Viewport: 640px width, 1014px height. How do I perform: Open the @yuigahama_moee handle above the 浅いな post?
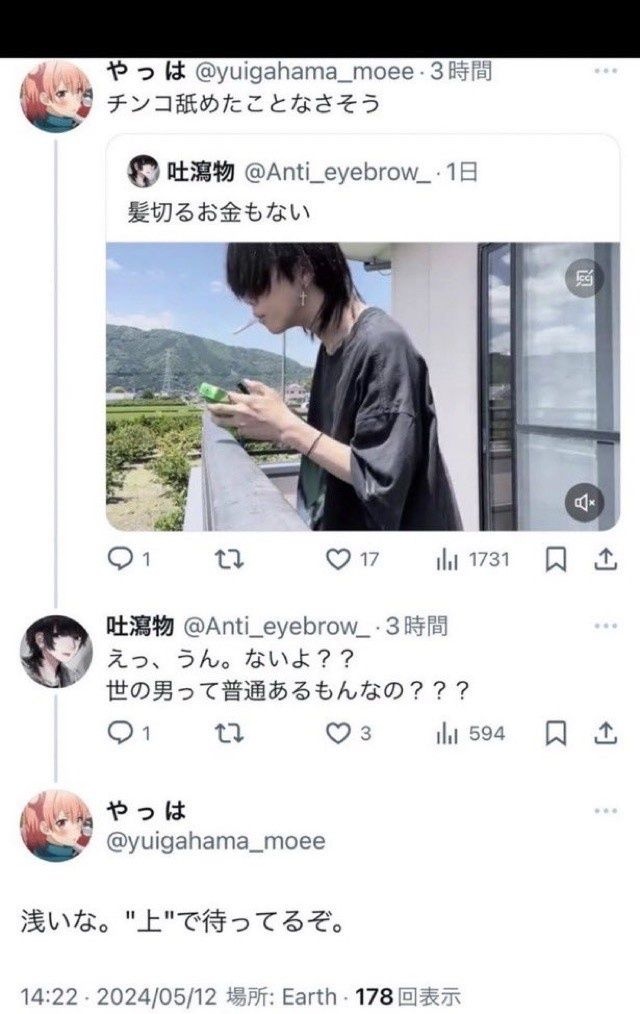click(x=216, y=841)
